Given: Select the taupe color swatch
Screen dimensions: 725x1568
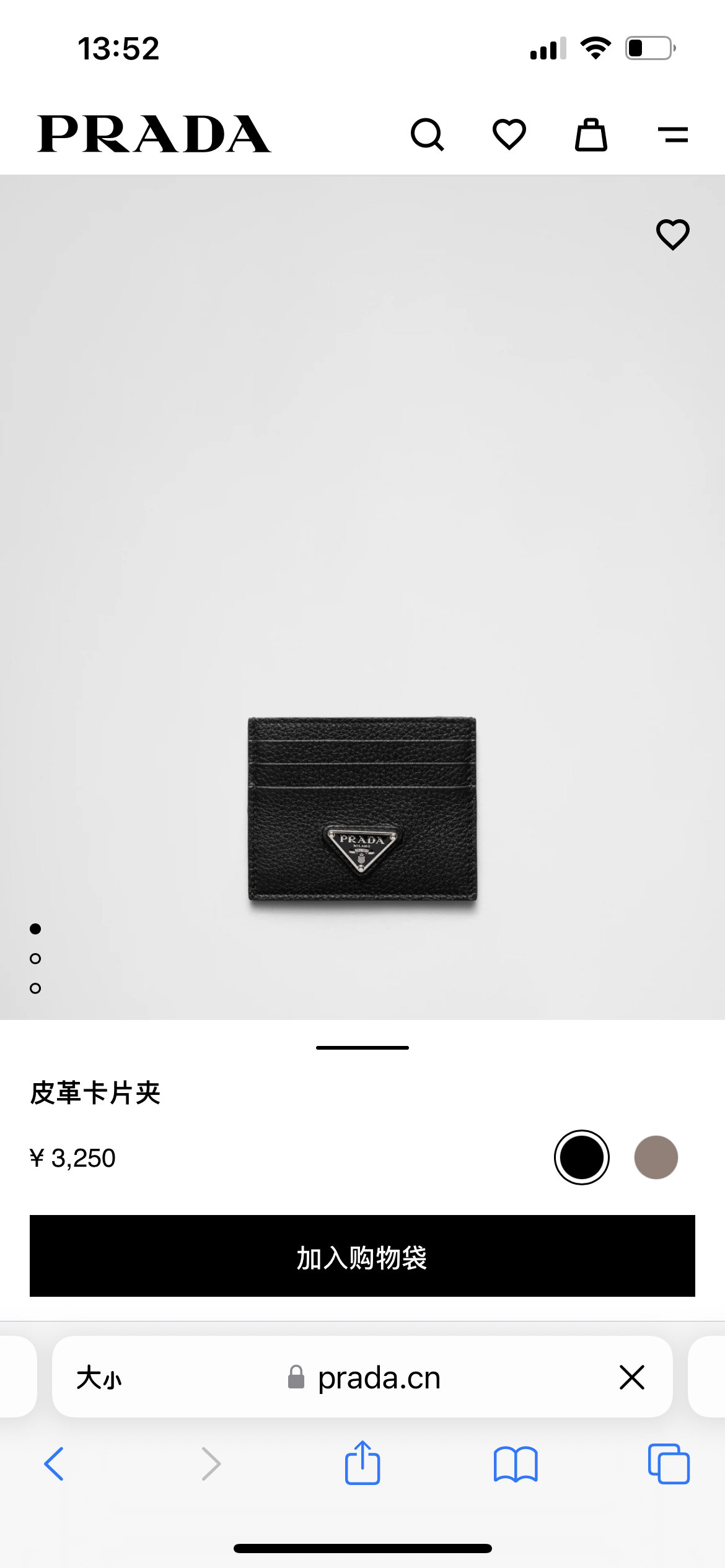Looking at the screenshot, I should click(x=656, y=1157).
